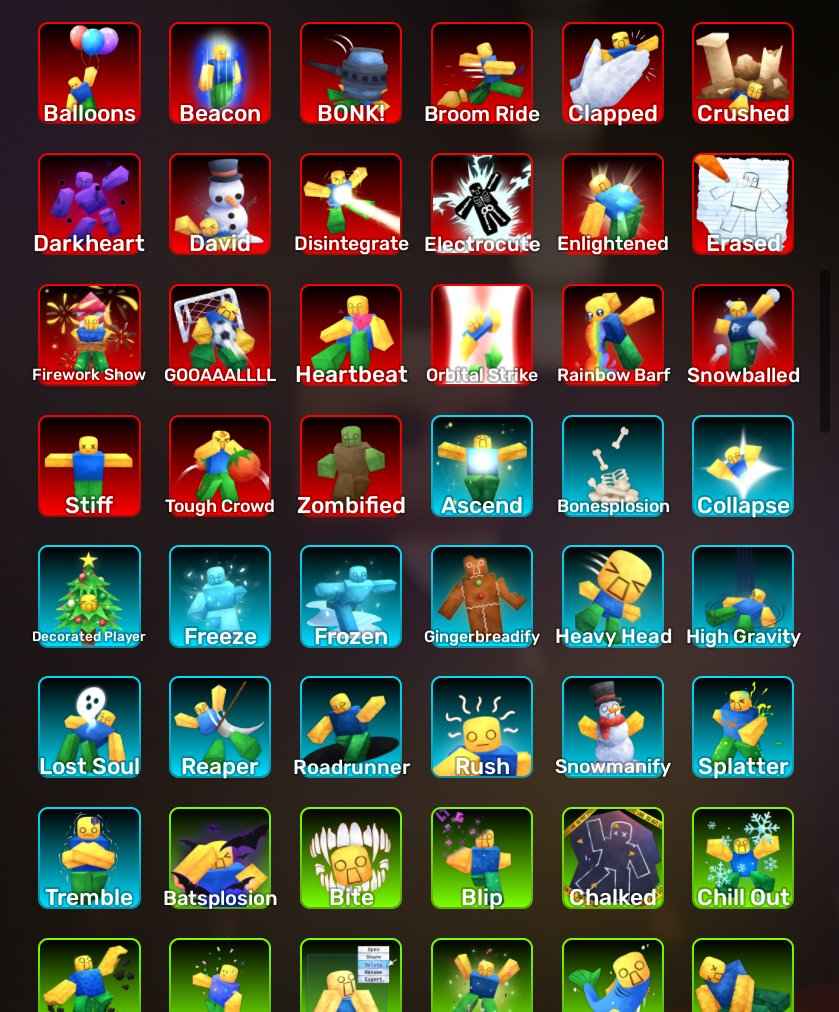Select the Balloons effect tile
This screenshot has height=1012, width=839.
tap(89, 74)
